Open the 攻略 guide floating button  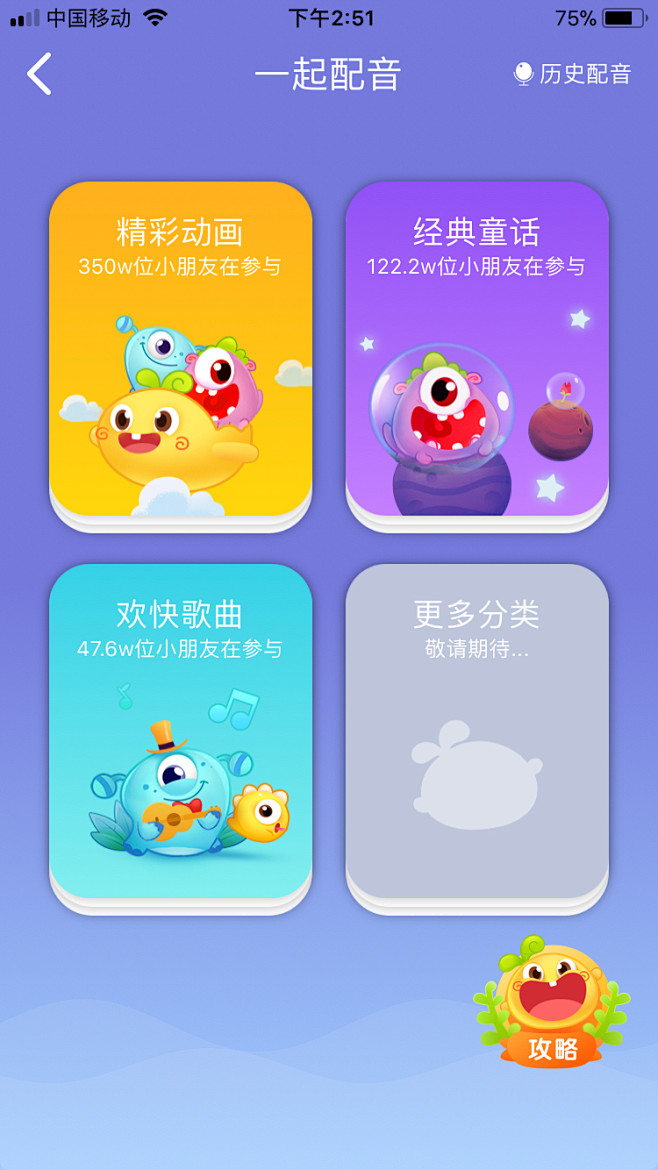click(x=553, y=1005)
